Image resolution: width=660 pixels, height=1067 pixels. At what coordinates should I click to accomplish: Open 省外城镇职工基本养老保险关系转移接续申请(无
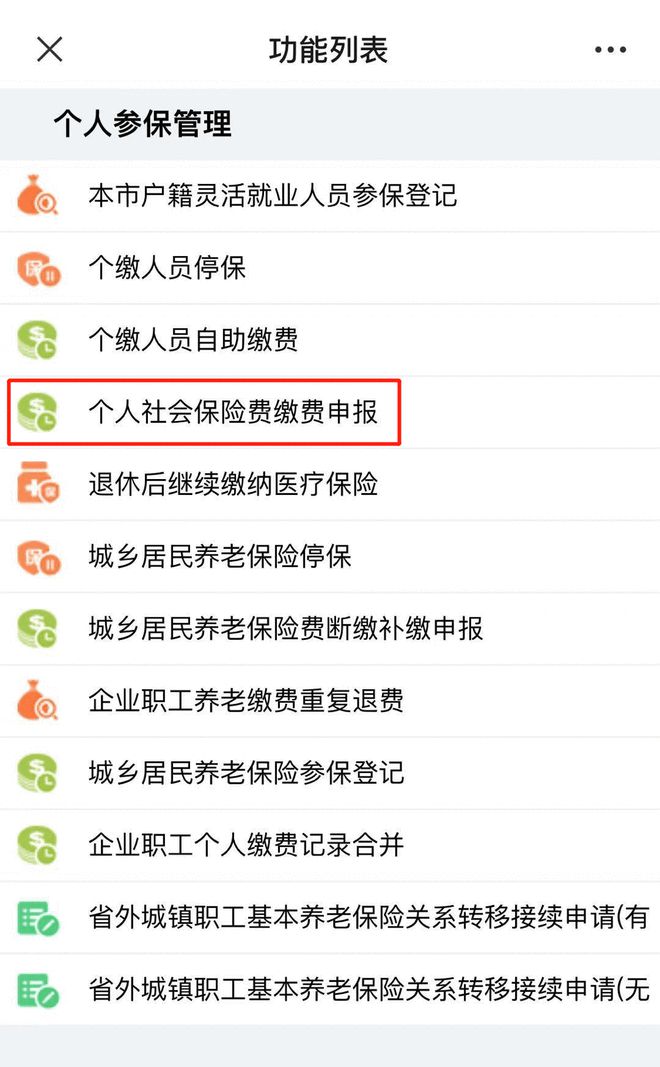(330, 989)
